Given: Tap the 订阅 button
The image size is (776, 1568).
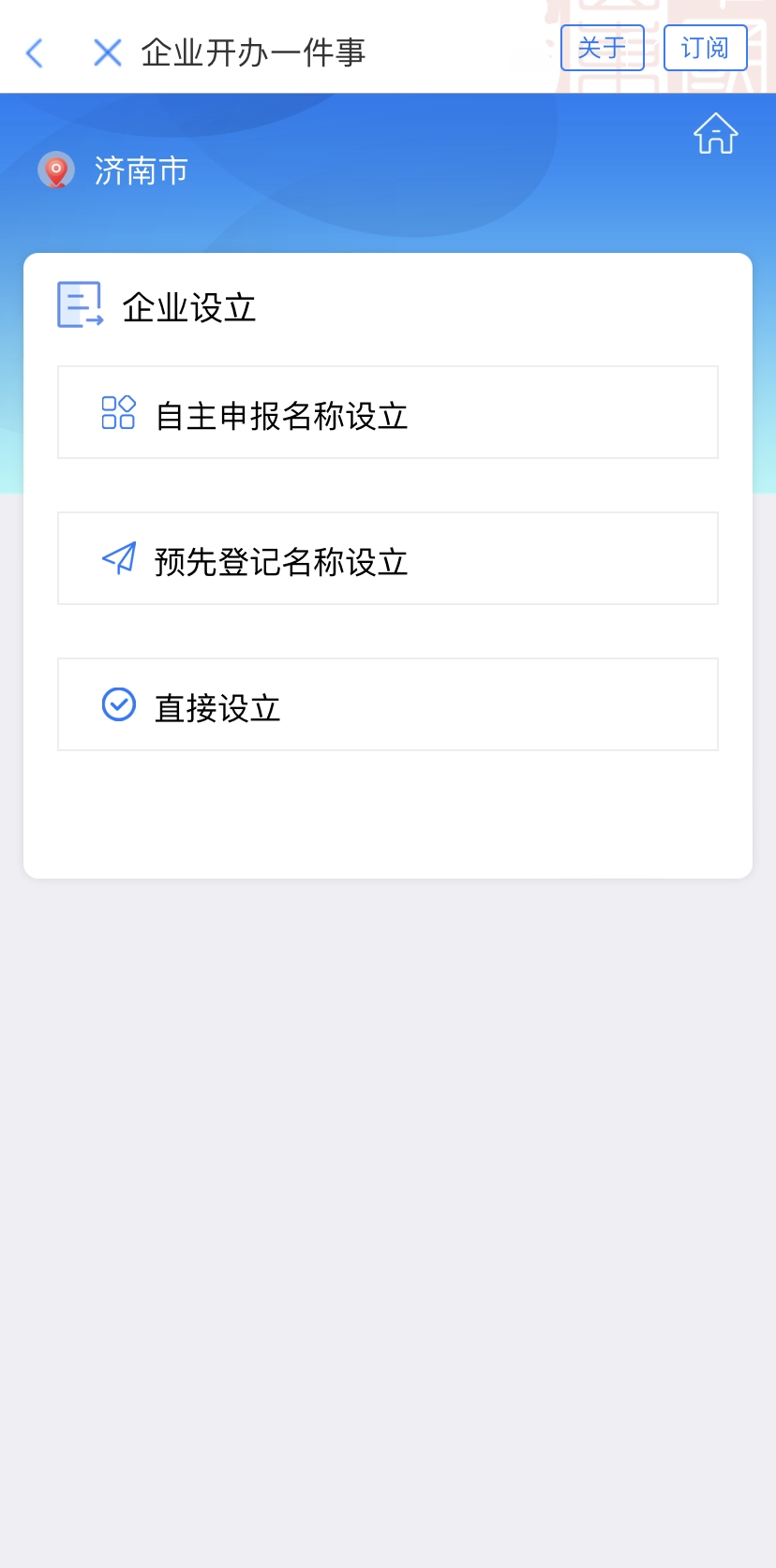Looking at the screenshot, I should (x=705, y=48).
